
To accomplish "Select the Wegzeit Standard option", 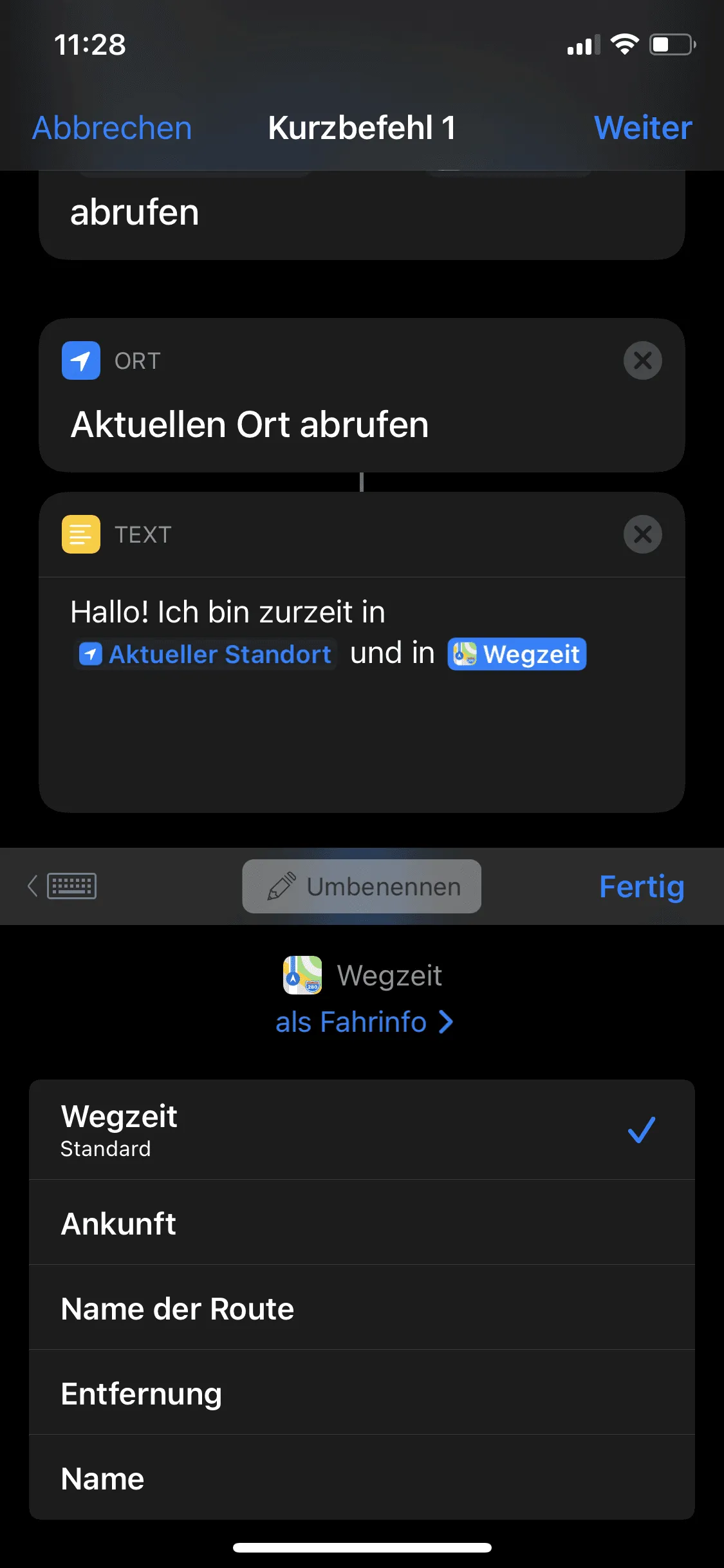I will [362, 1130].
